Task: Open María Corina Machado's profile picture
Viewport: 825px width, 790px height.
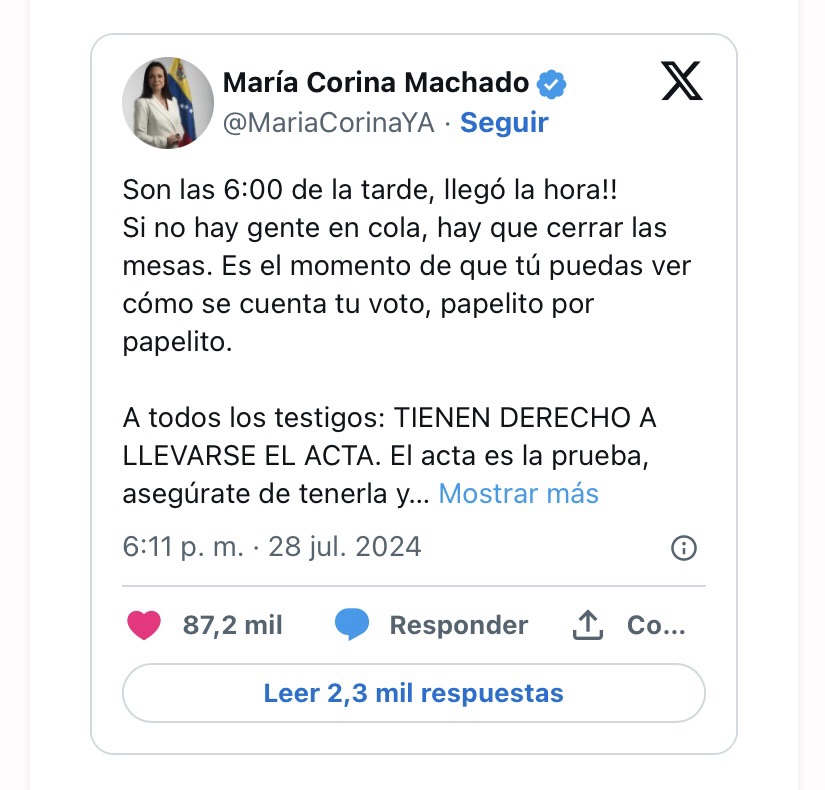Action: (x=168, y=103)
